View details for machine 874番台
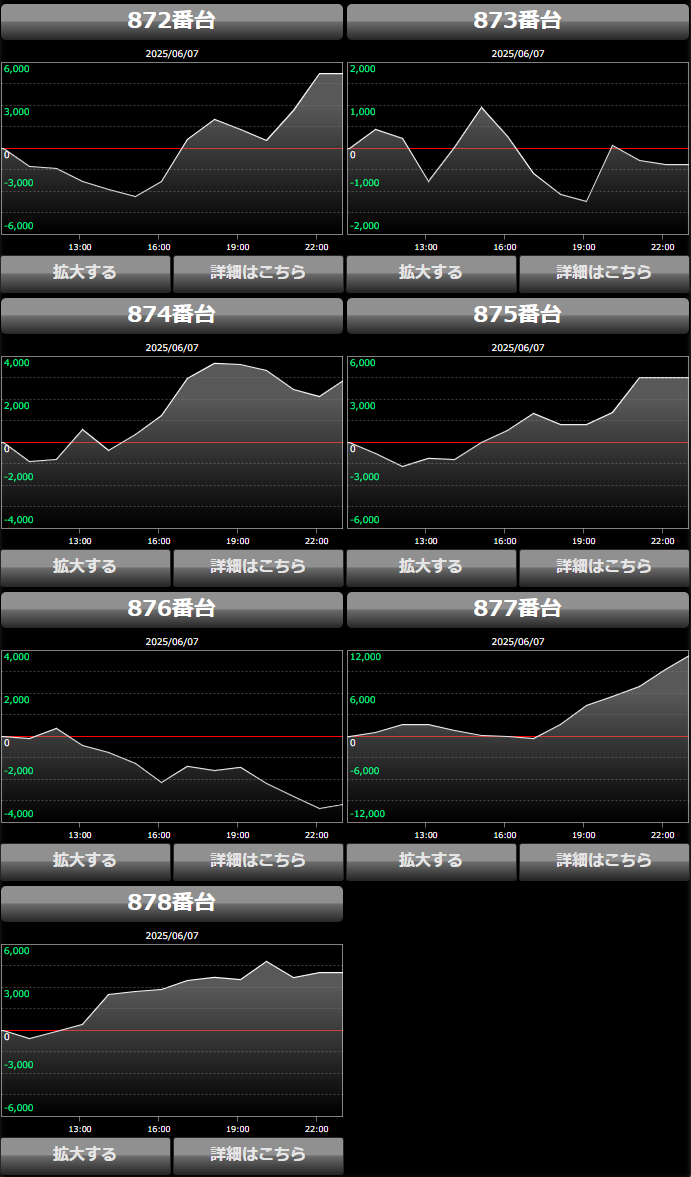 tap(258, 568)
